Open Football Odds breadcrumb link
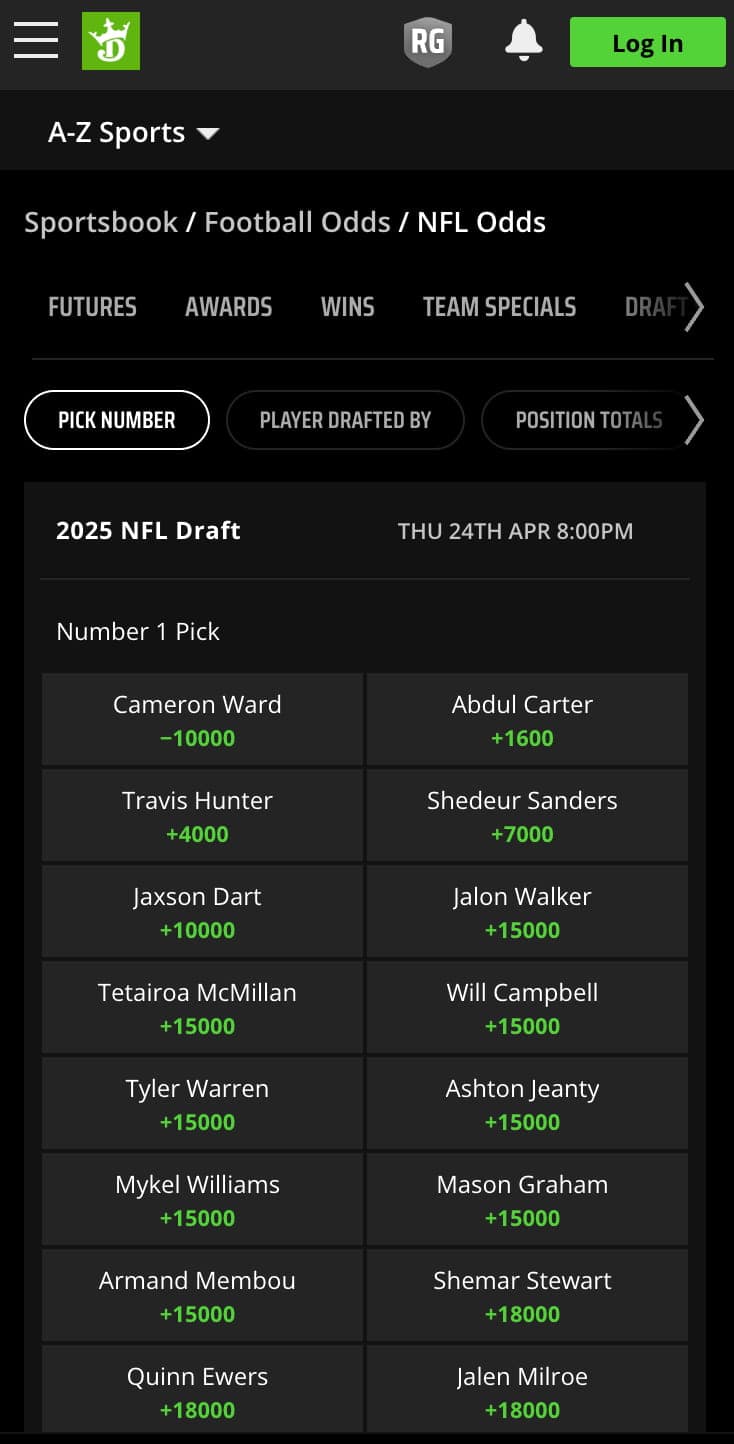The width and height of the screenshot is (734, 1444). [297, 222]
